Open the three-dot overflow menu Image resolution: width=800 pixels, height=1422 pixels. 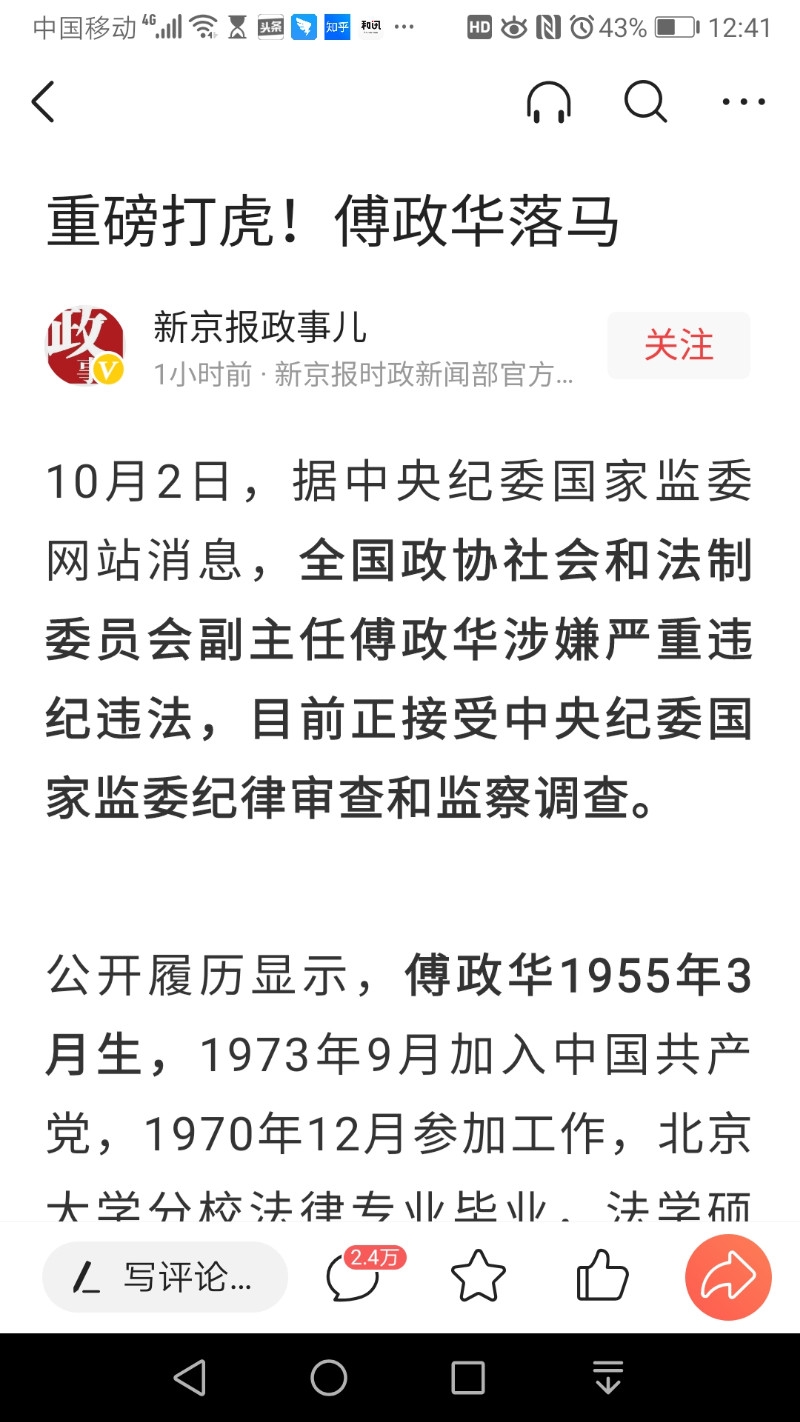(x=743, y=102)
